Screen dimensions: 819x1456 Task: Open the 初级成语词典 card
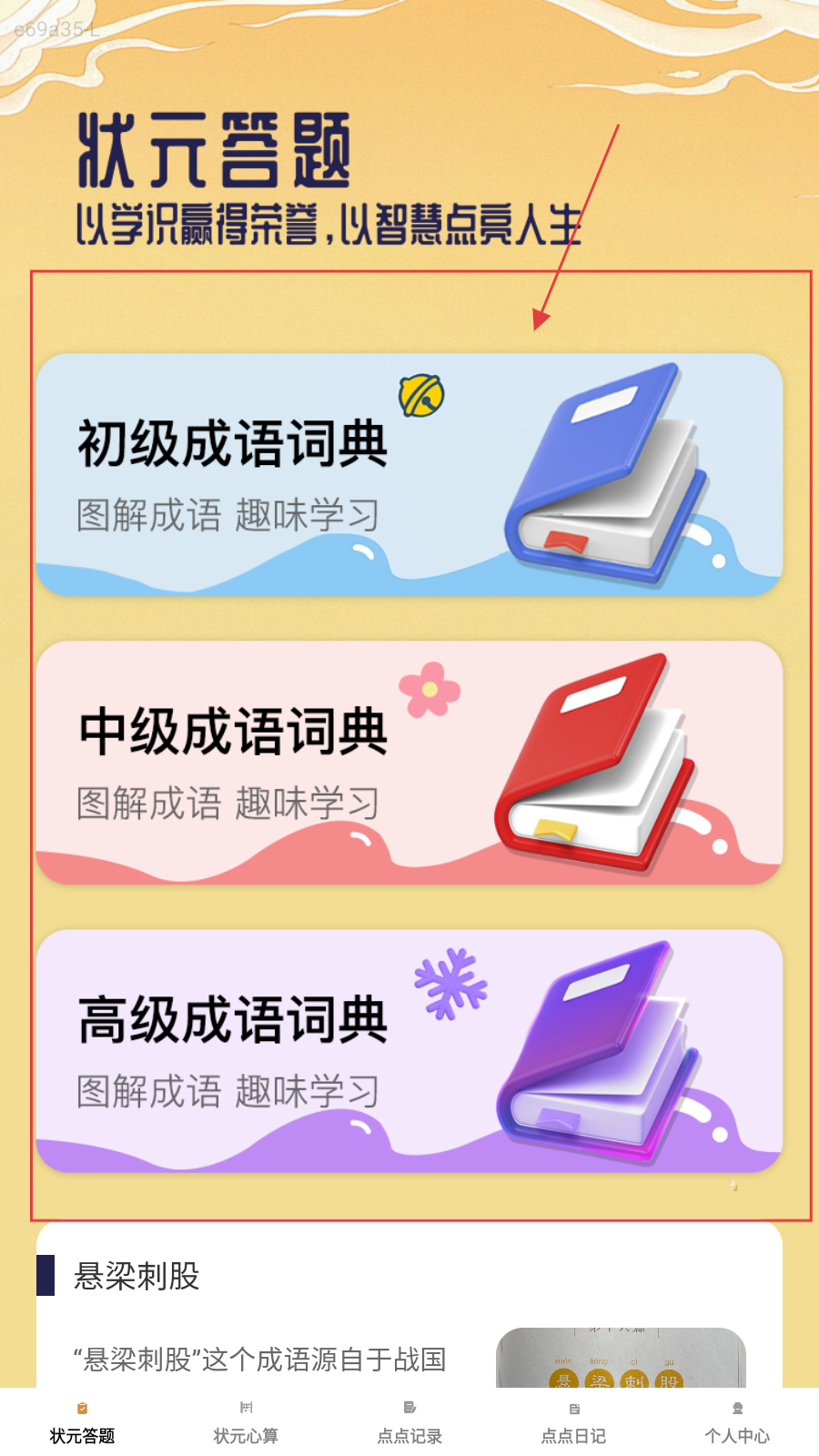pyautogui.click(x=409, y=475)
